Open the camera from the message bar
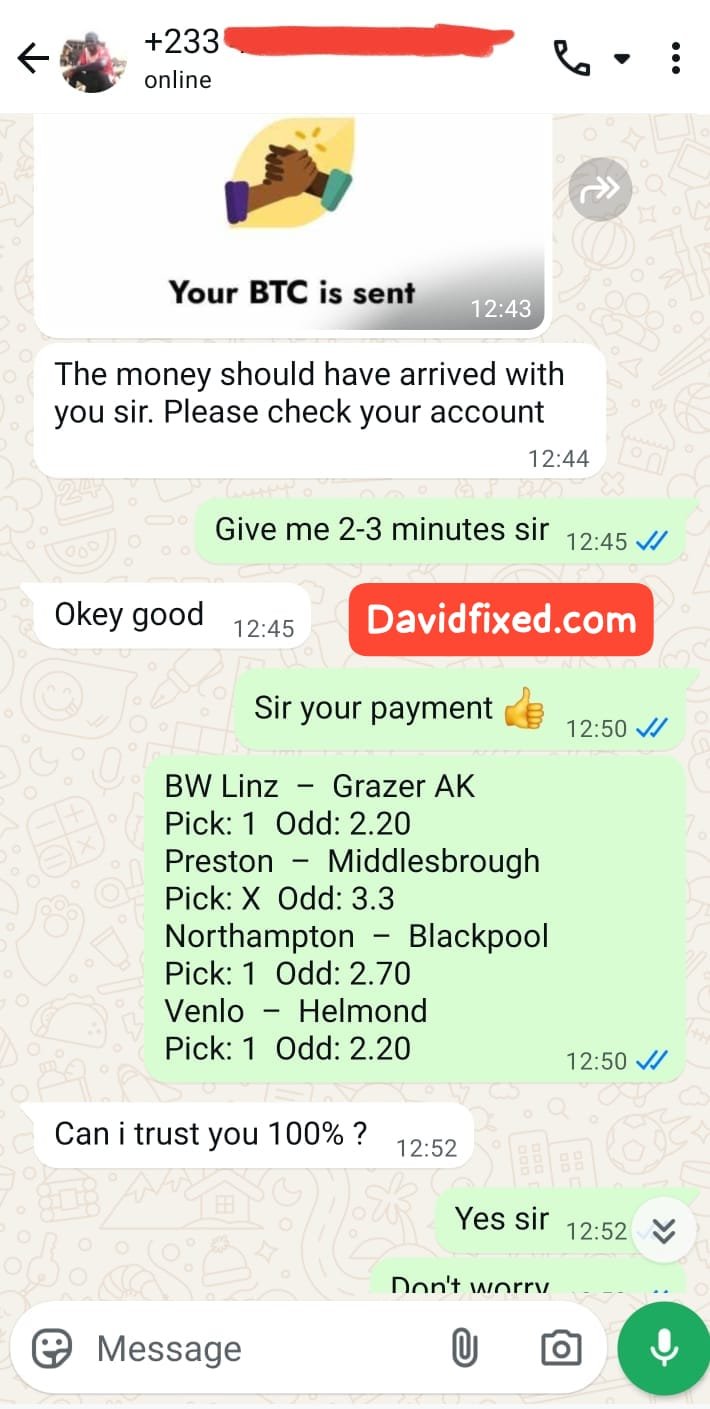 click(561, 1348)
